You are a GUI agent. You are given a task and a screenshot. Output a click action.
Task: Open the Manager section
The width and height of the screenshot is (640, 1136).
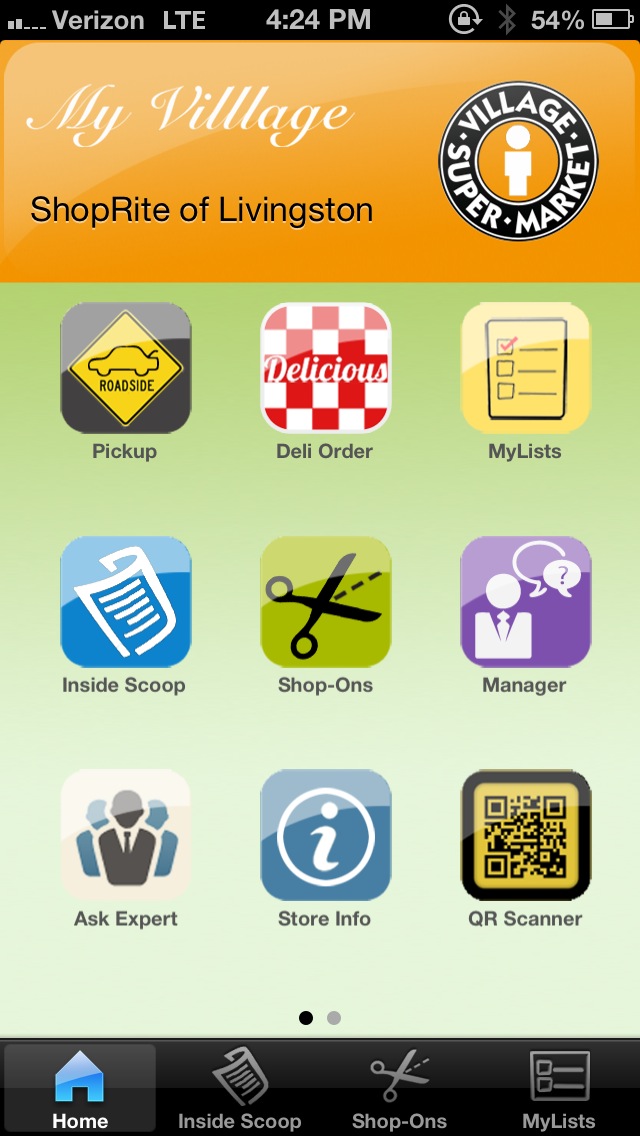pyautogui.click(x=525, y=602)
